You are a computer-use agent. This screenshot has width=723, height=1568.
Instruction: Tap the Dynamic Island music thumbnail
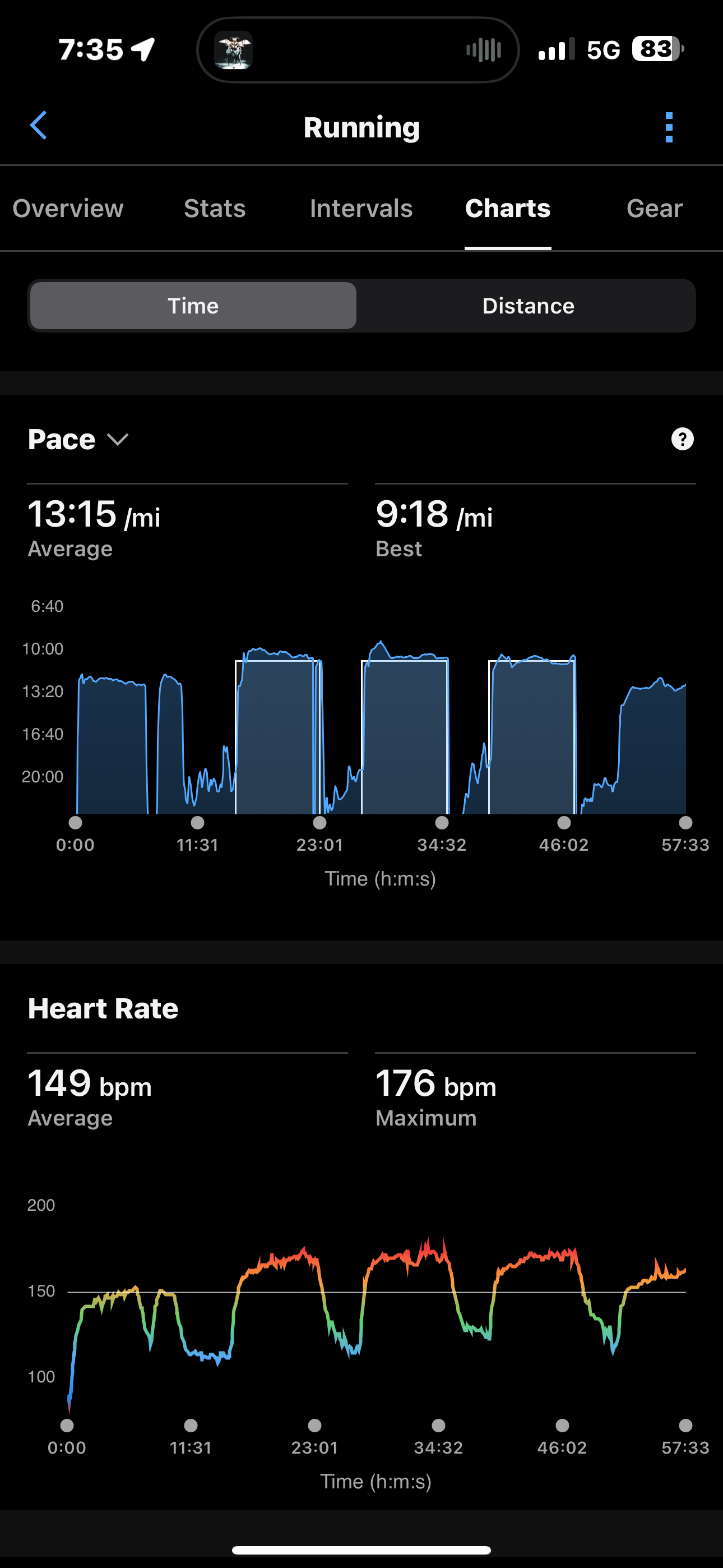click(x=233, y=50)
